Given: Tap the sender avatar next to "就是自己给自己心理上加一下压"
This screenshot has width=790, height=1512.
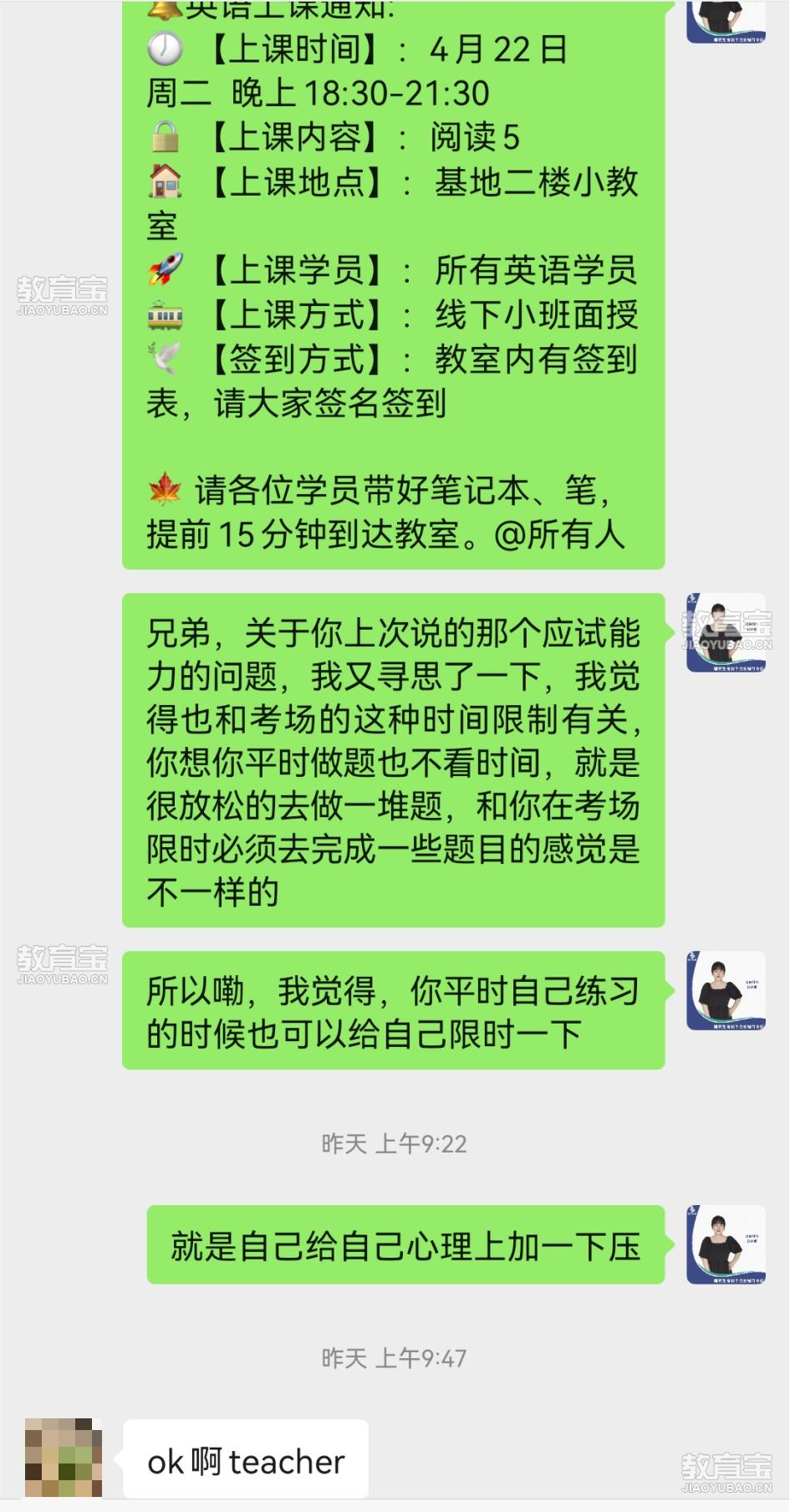Looking at the screenshot, I should tap(725, 1244).
